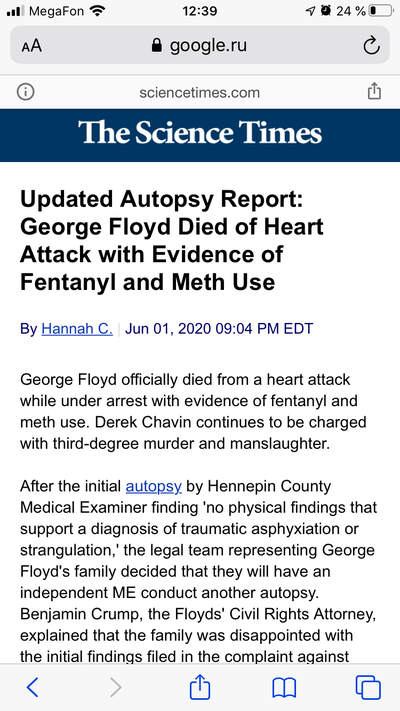Tap the google.ru address bar
400x711 pixels.
pyautogui.click(x=200, y=45)
